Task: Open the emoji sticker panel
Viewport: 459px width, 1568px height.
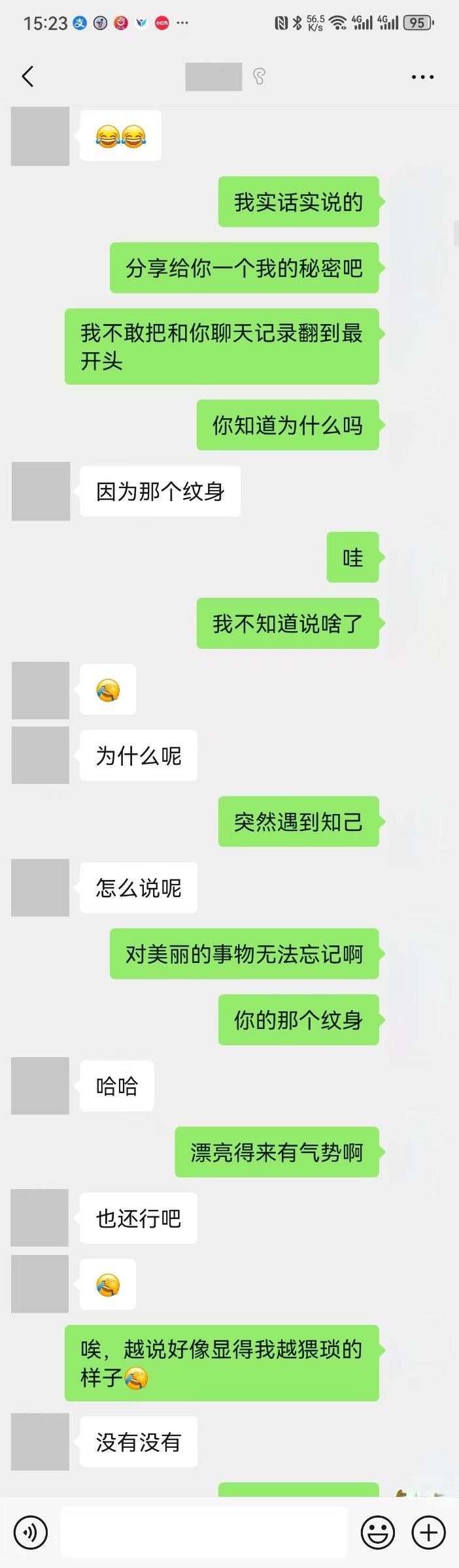Action: 378,1532
